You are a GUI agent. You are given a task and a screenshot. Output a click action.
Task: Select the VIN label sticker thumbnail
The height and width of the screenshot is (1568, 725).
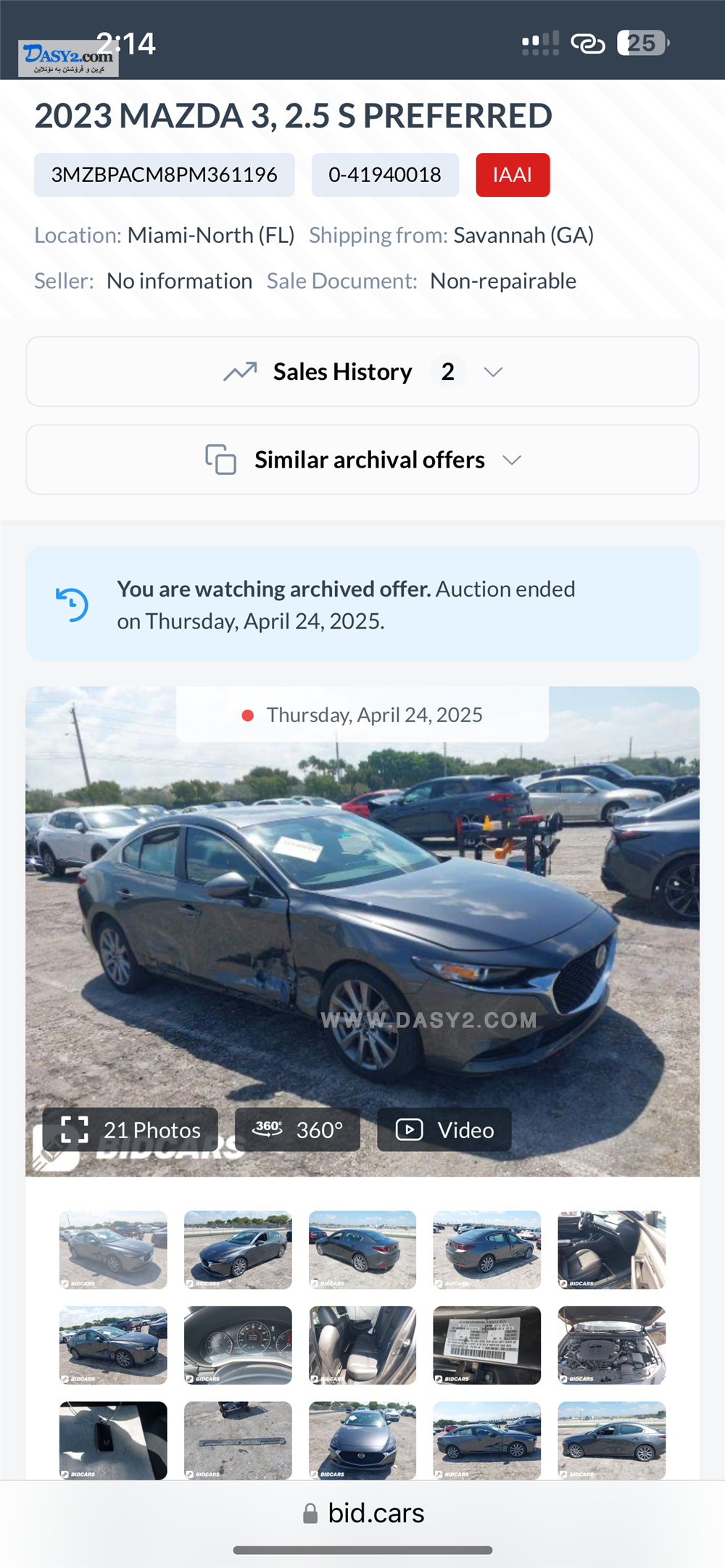coord(486,1345)
